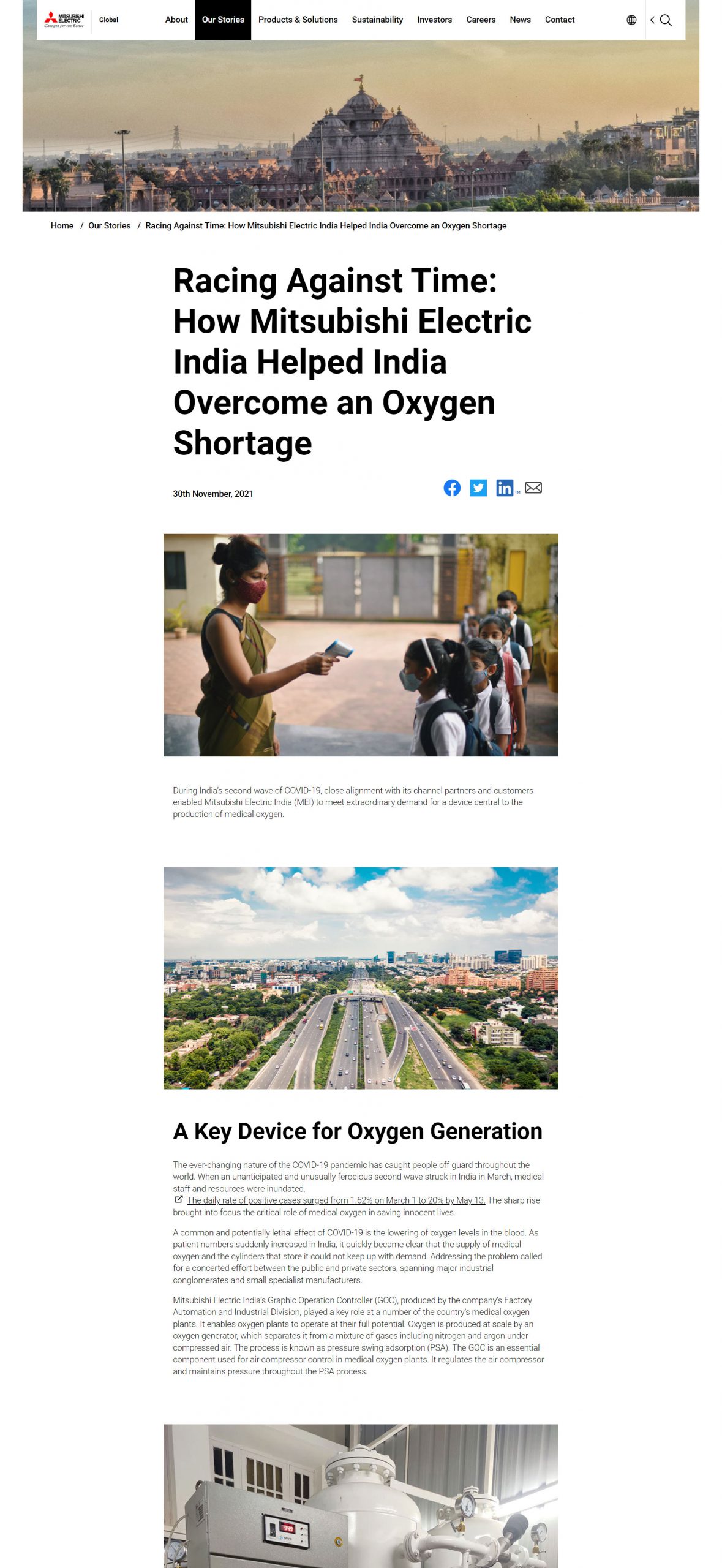The width and height of the screenshot is (722, 1568).
Task: Open the globe region selector
Action: (x=631, y=20)
